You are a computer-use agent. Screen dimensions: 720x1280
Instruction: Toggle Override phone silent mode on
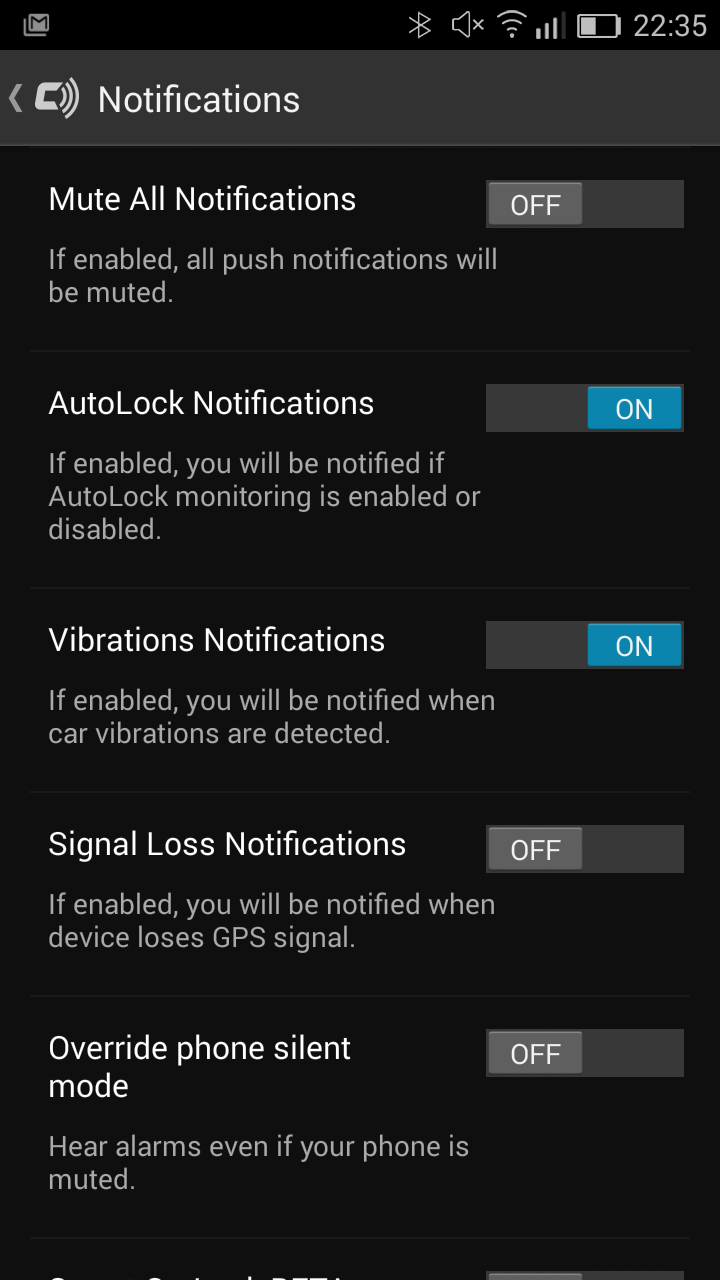(x=585, y=1054)
